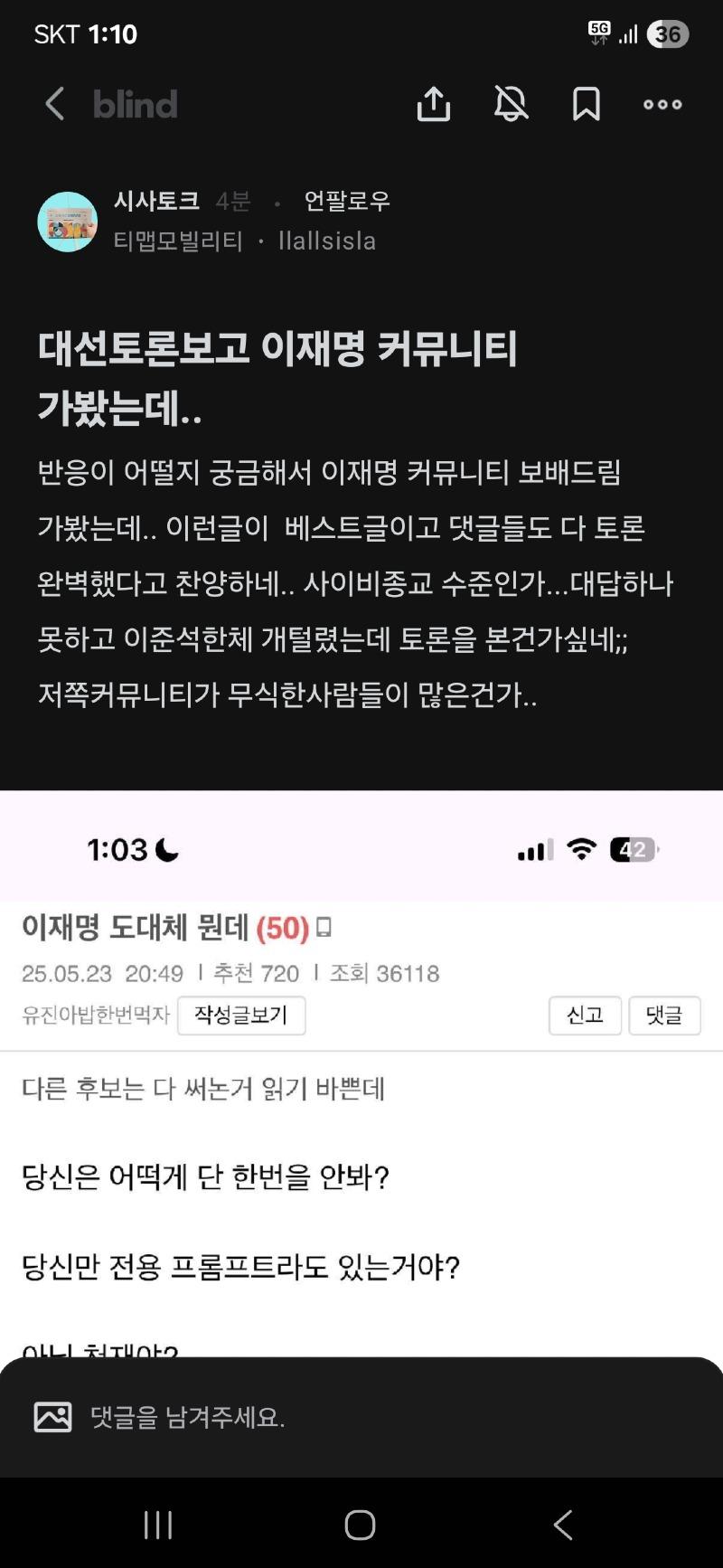The height and width of the screenshot is (1568, 723).
Task: Open the author's profile avatar
Action: (x=67, y=222)
